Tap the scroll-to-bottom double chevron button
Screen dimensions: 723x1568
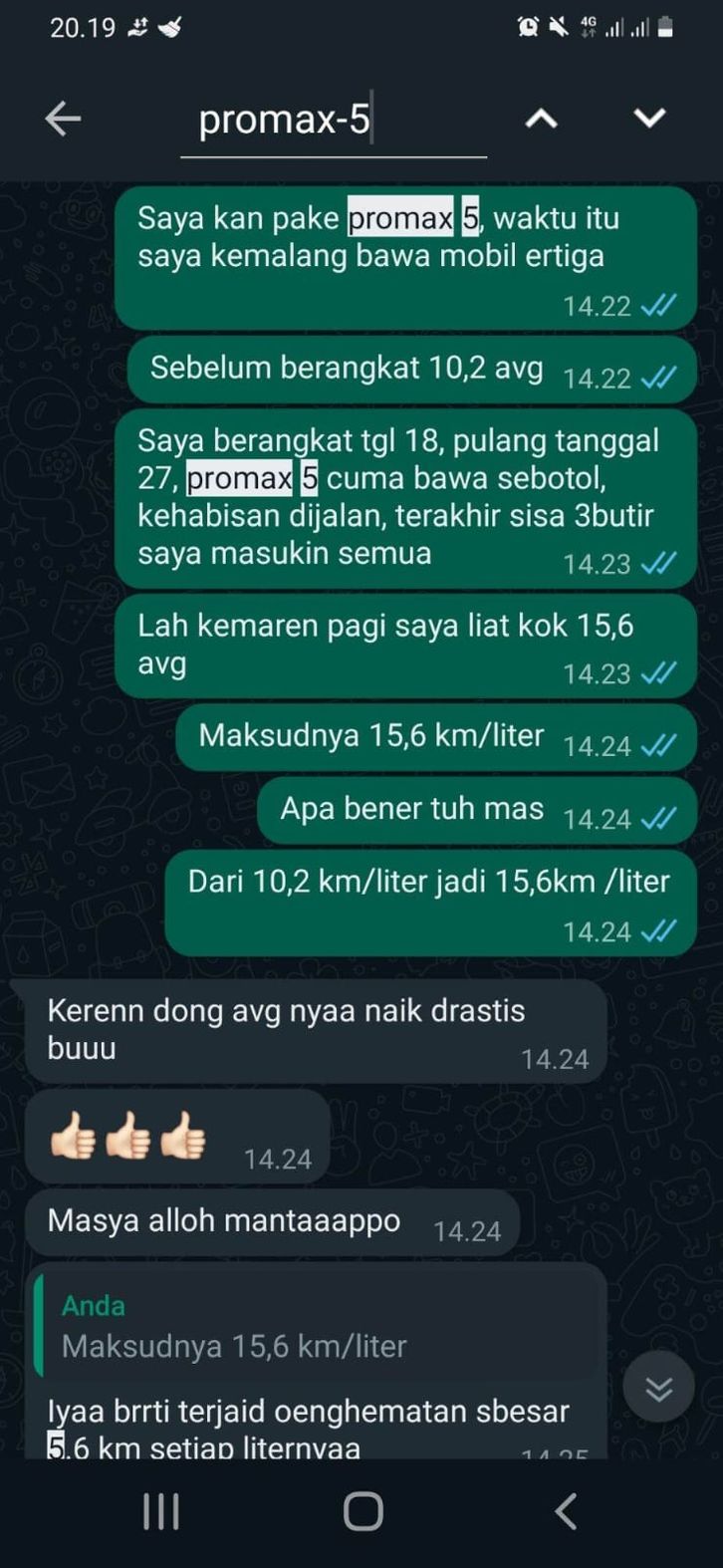[x=658, y=1389]
